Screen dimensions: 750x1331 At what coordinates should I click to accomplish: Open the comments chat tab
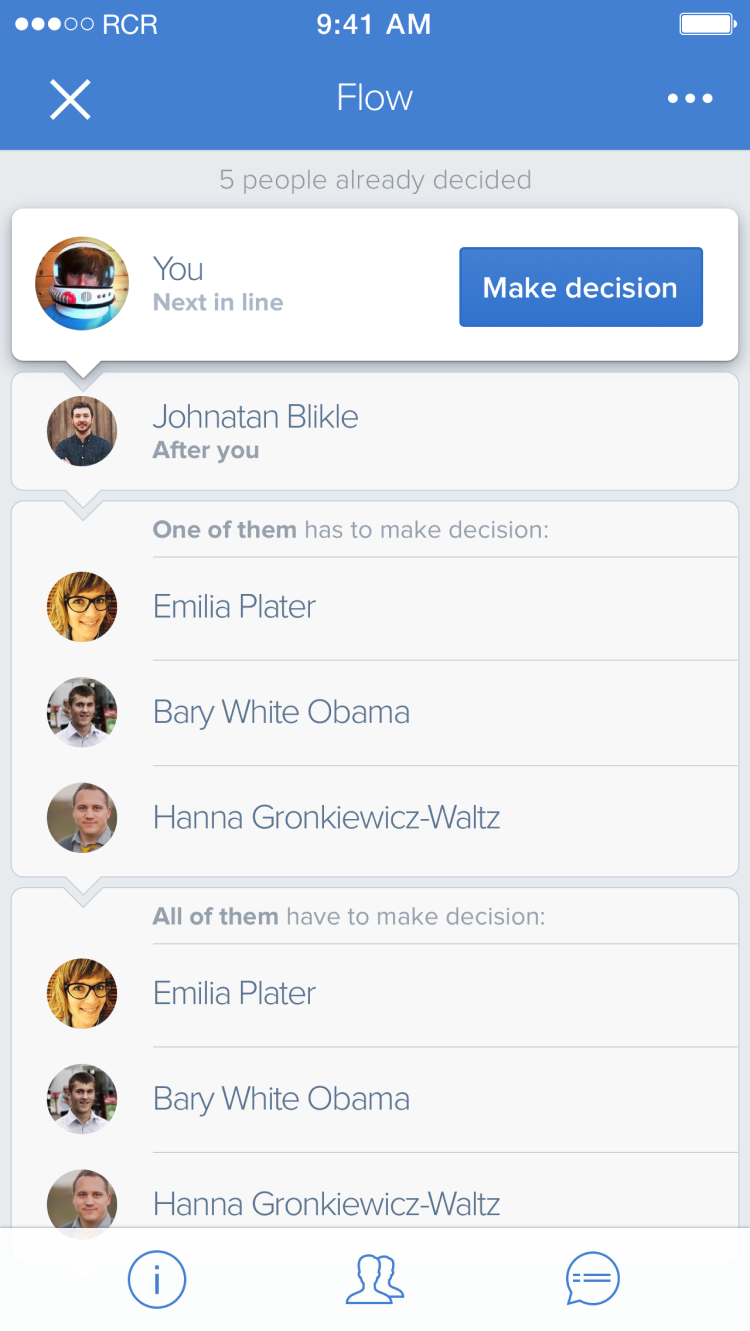593,1279
